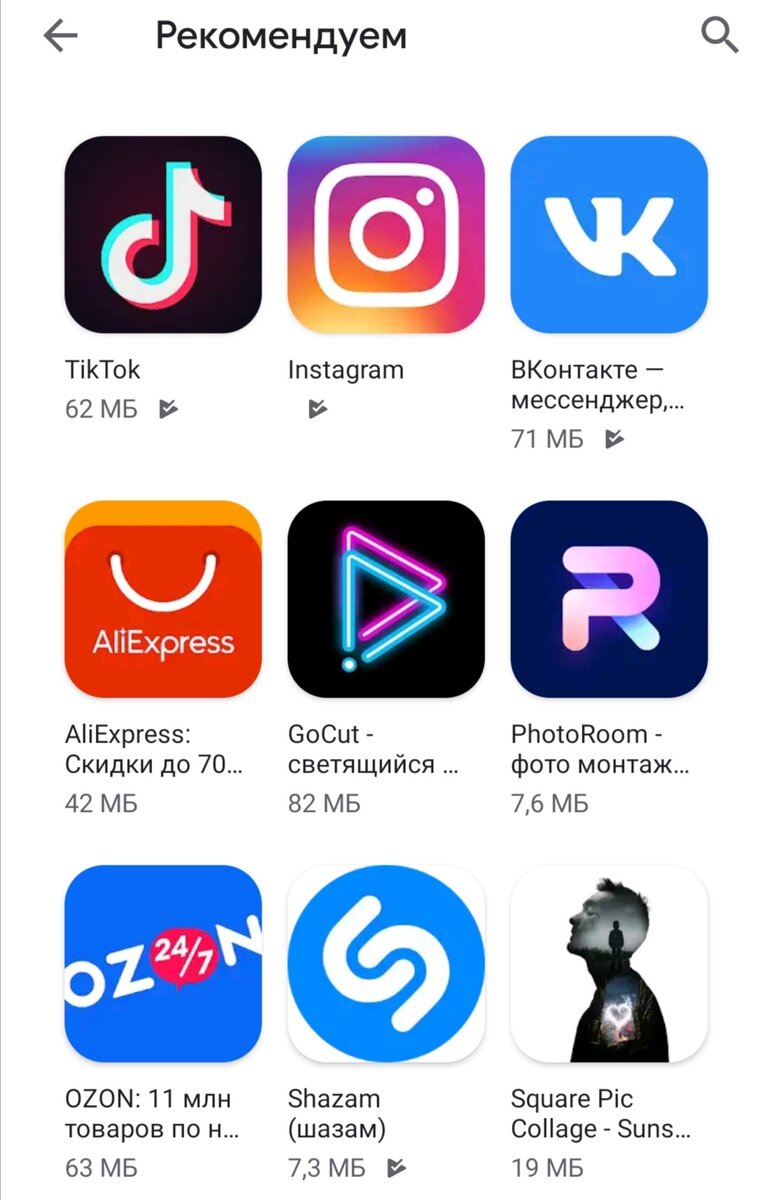The width and height of the screenshot is (772, 1200).
Task: View Square Pic Collage app listing
Action: pos(609,963)
